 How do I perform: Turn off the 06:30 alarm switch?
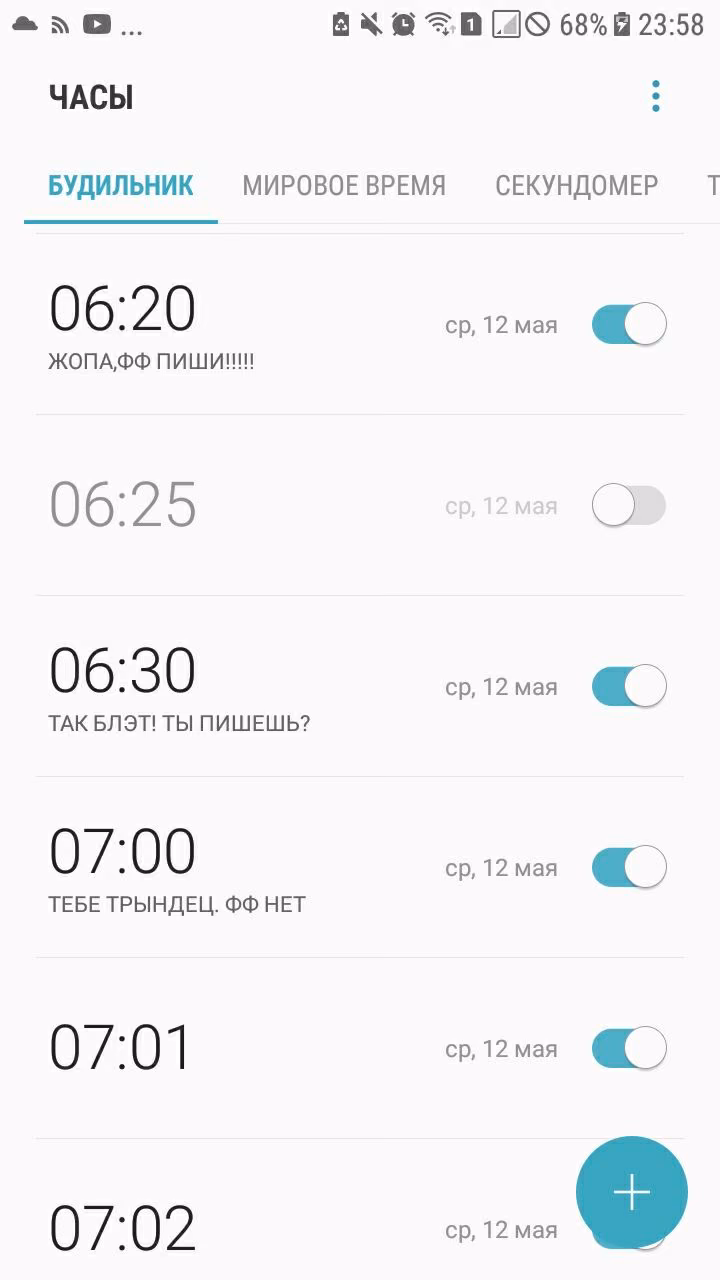point(629,686)
